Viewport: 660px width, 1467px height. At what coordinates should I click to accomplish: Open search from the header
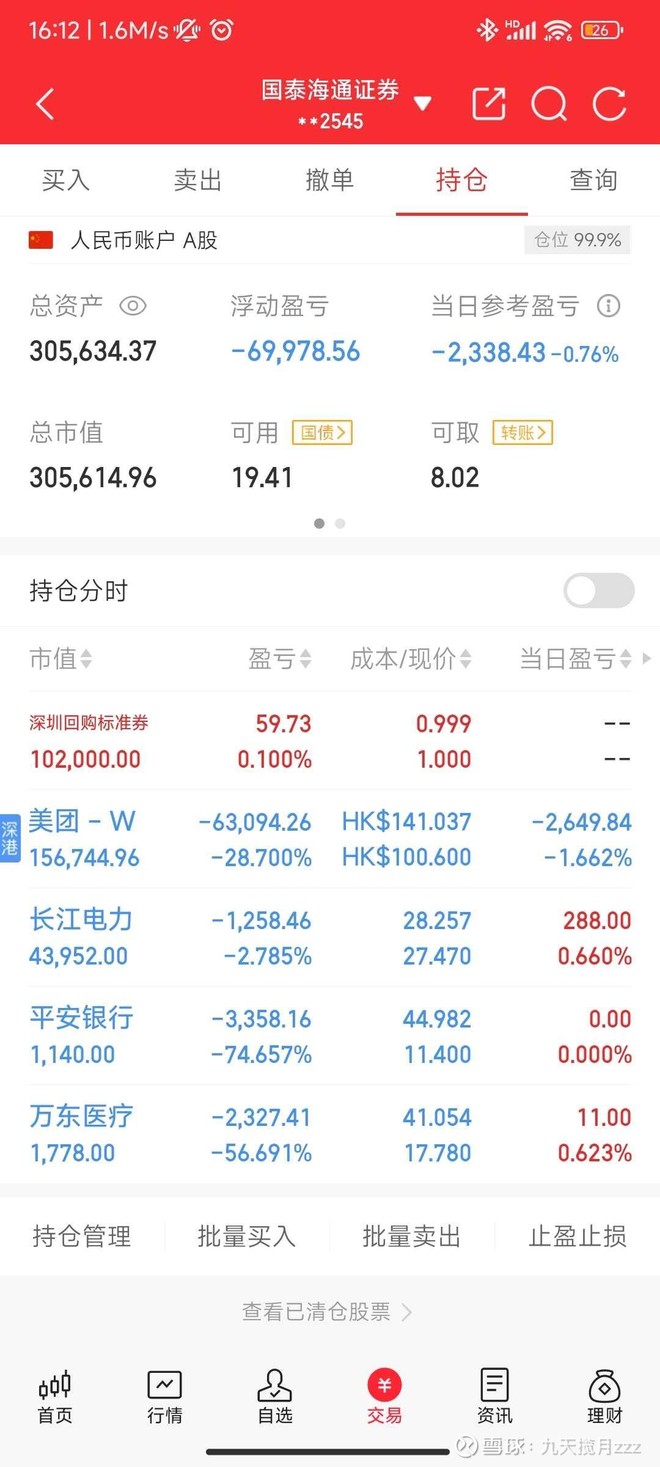[549, 104]
